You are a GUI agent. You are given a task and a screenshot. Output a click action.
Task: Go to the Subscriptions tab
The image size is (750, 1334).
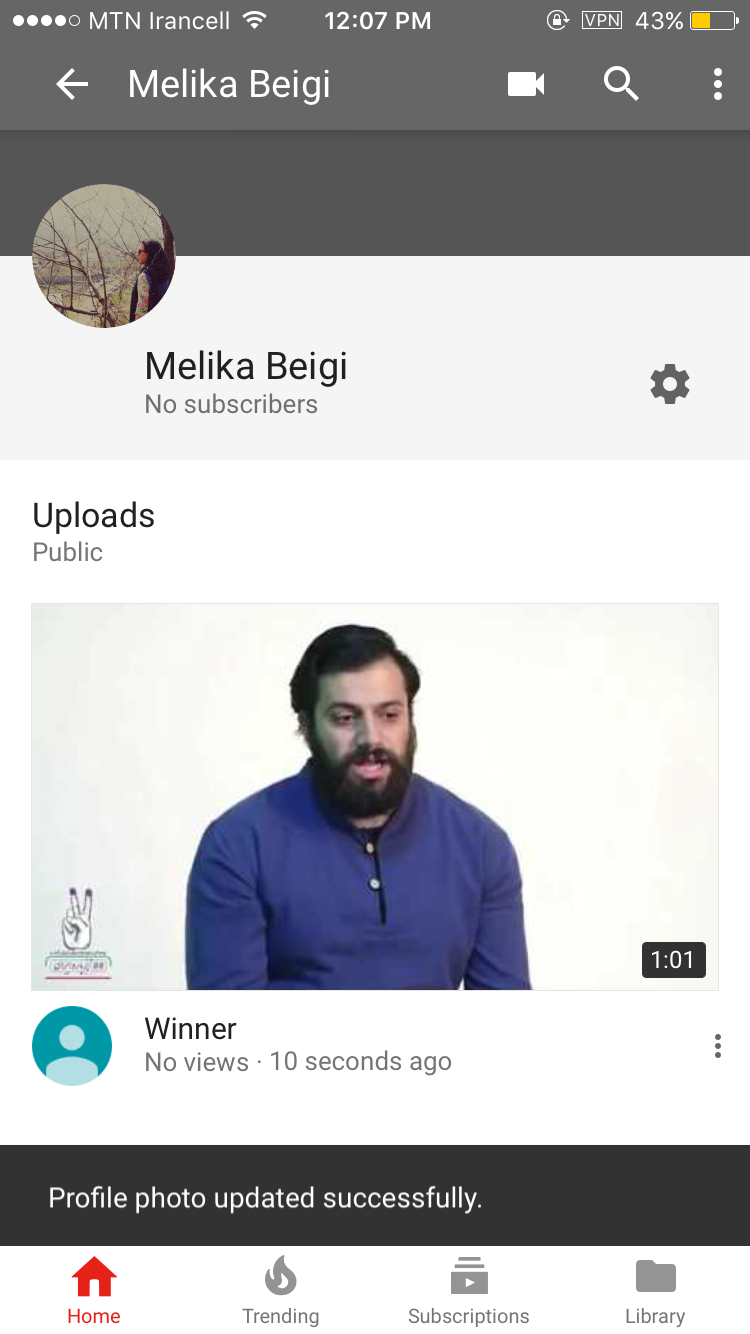coord(469,1291)
